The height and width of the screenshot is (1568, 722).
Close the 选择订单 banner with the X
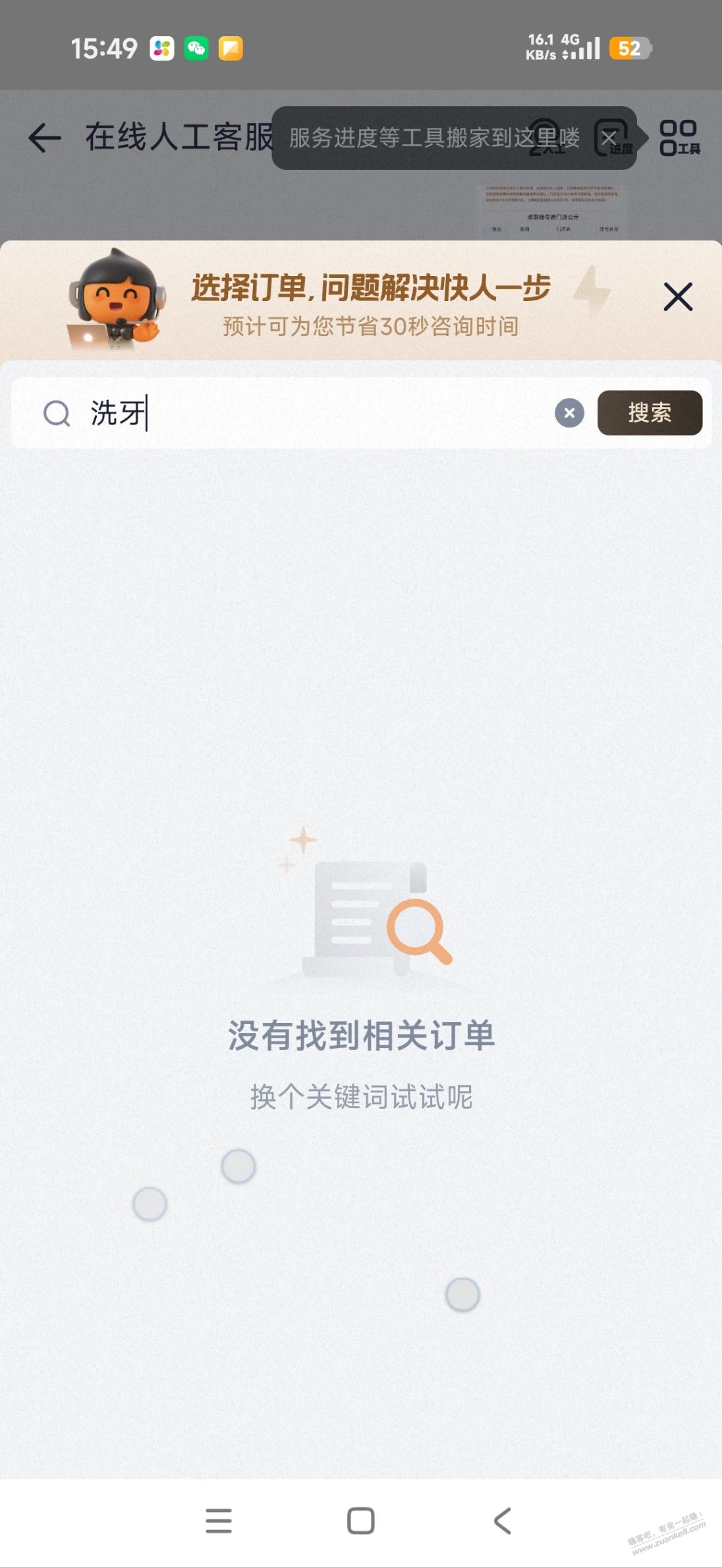(x=679, y=296)
